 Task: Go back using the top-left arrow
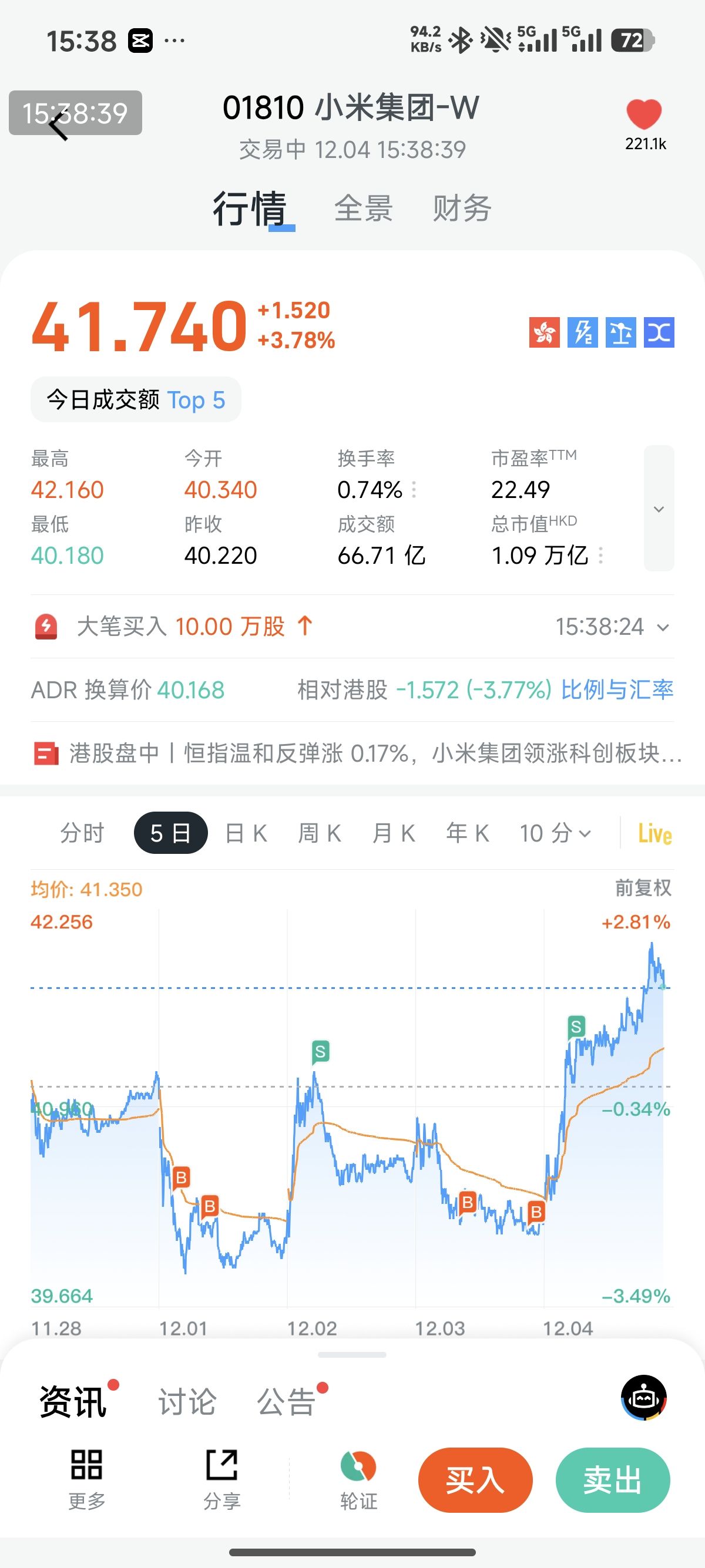59,126
